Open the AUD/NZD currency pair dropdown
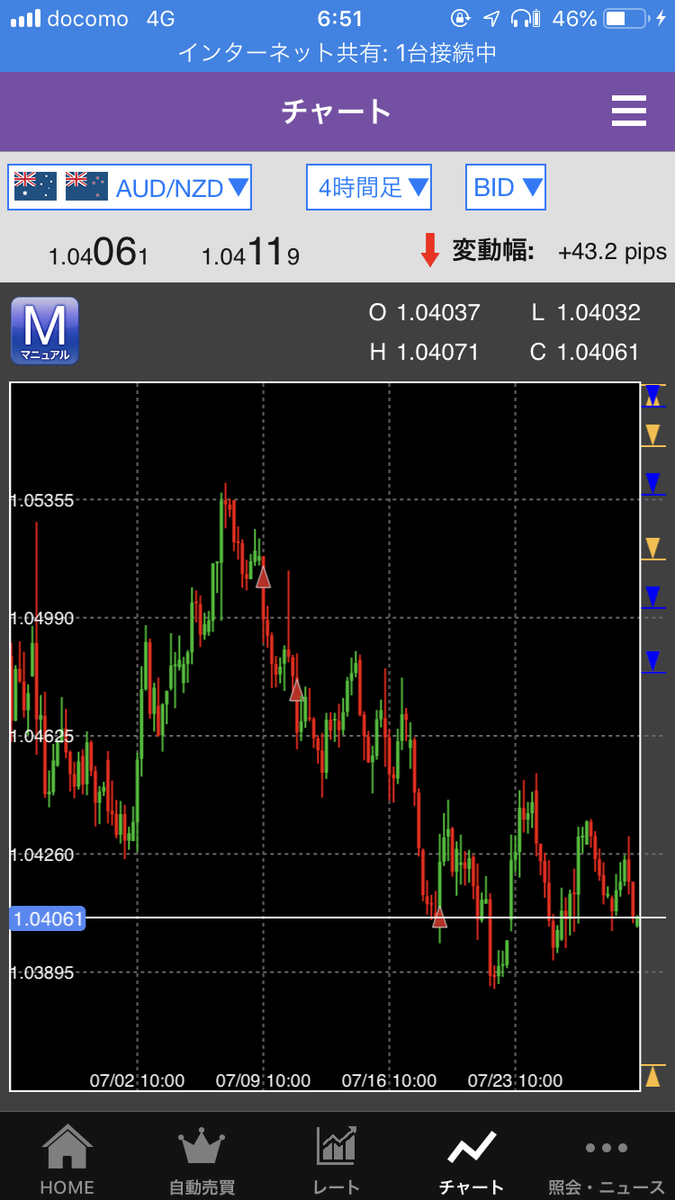This screenshot has height=1200, width=675. click(130, 187)
